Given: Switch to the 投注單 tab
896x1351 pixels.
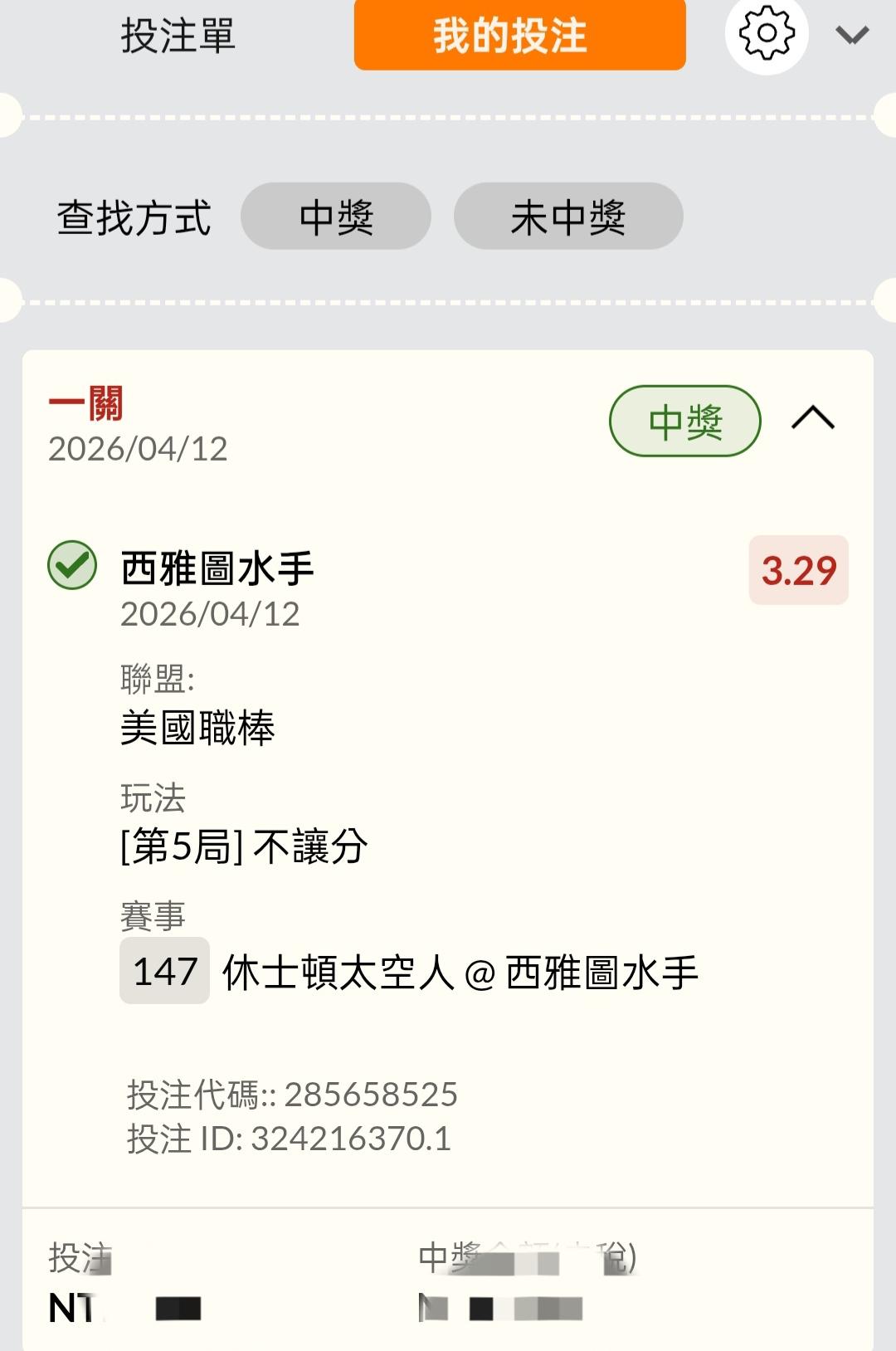Looking at the screenshot, I should pos(178,35).
